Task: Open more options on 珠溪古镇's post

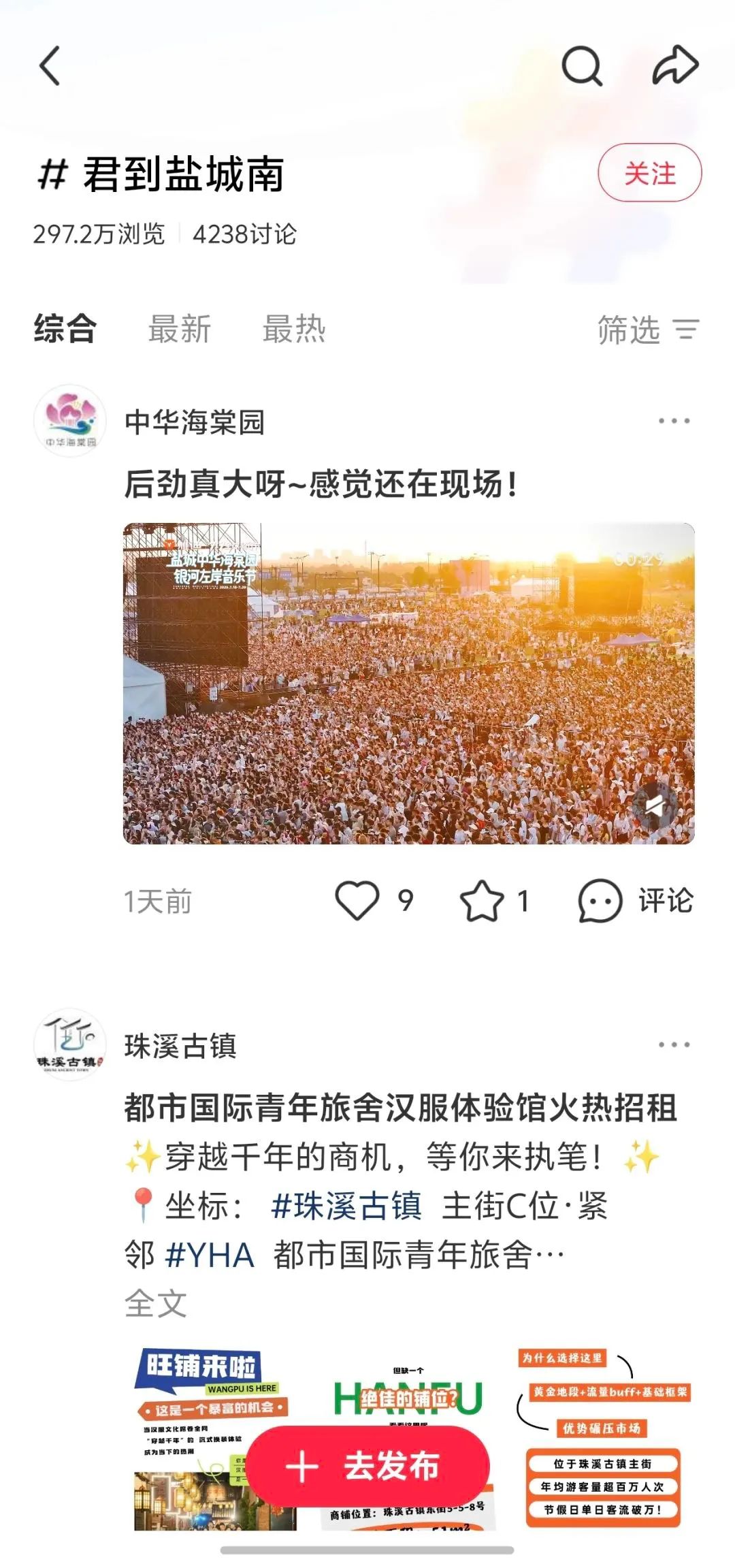Action: click(x=674, y=1044)
